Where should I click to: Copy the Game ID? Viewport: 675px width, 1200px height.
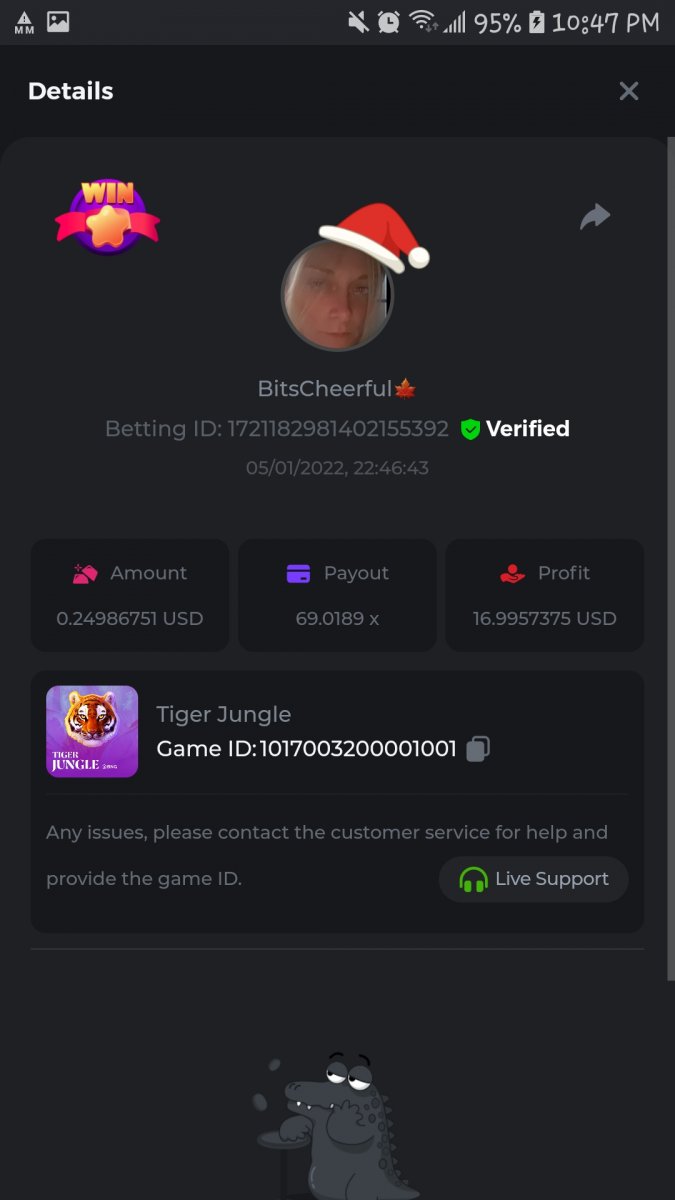pos(479,748)
